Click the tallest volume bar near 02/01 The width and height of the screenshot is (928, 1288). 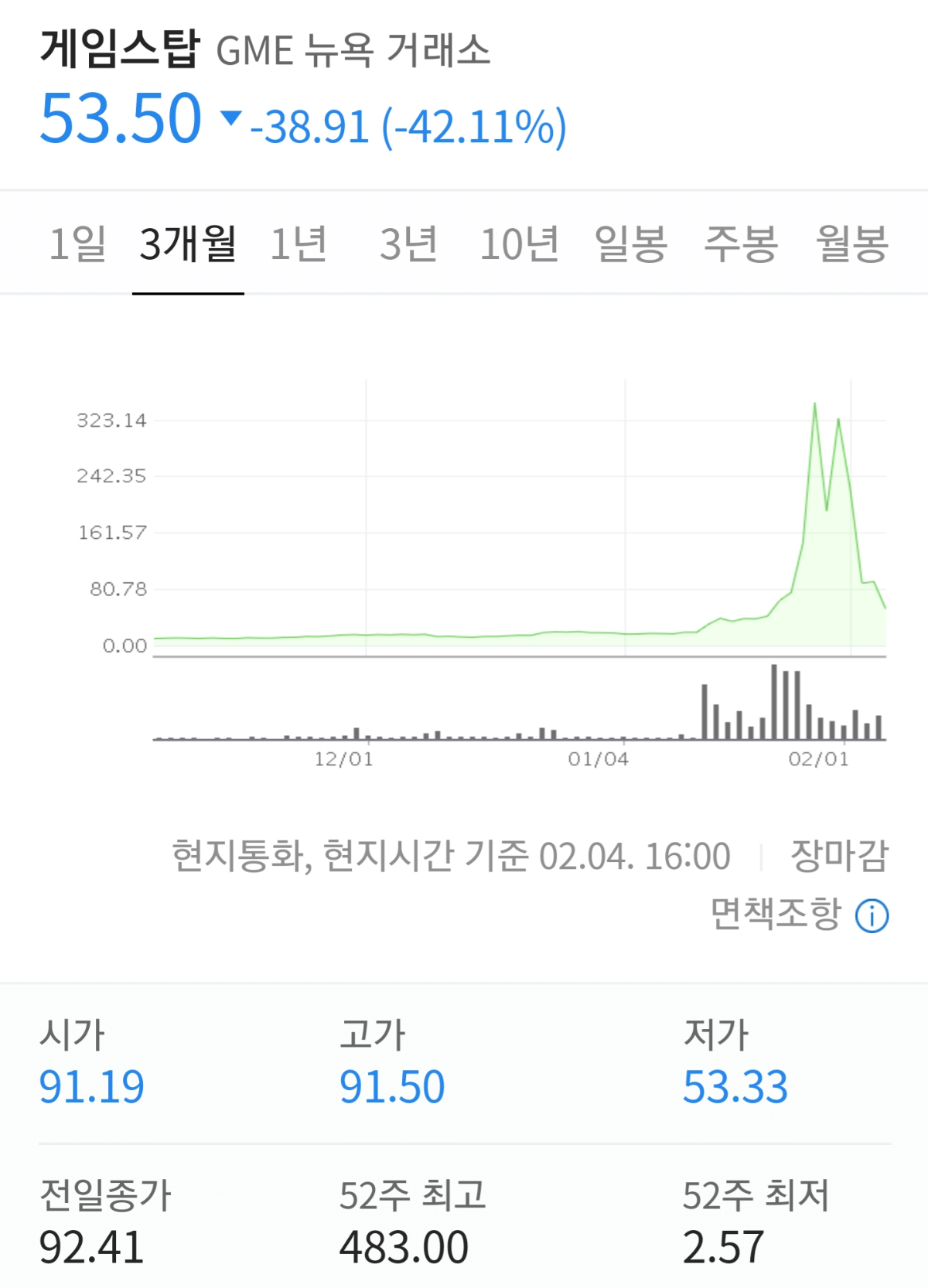[773, 704]
